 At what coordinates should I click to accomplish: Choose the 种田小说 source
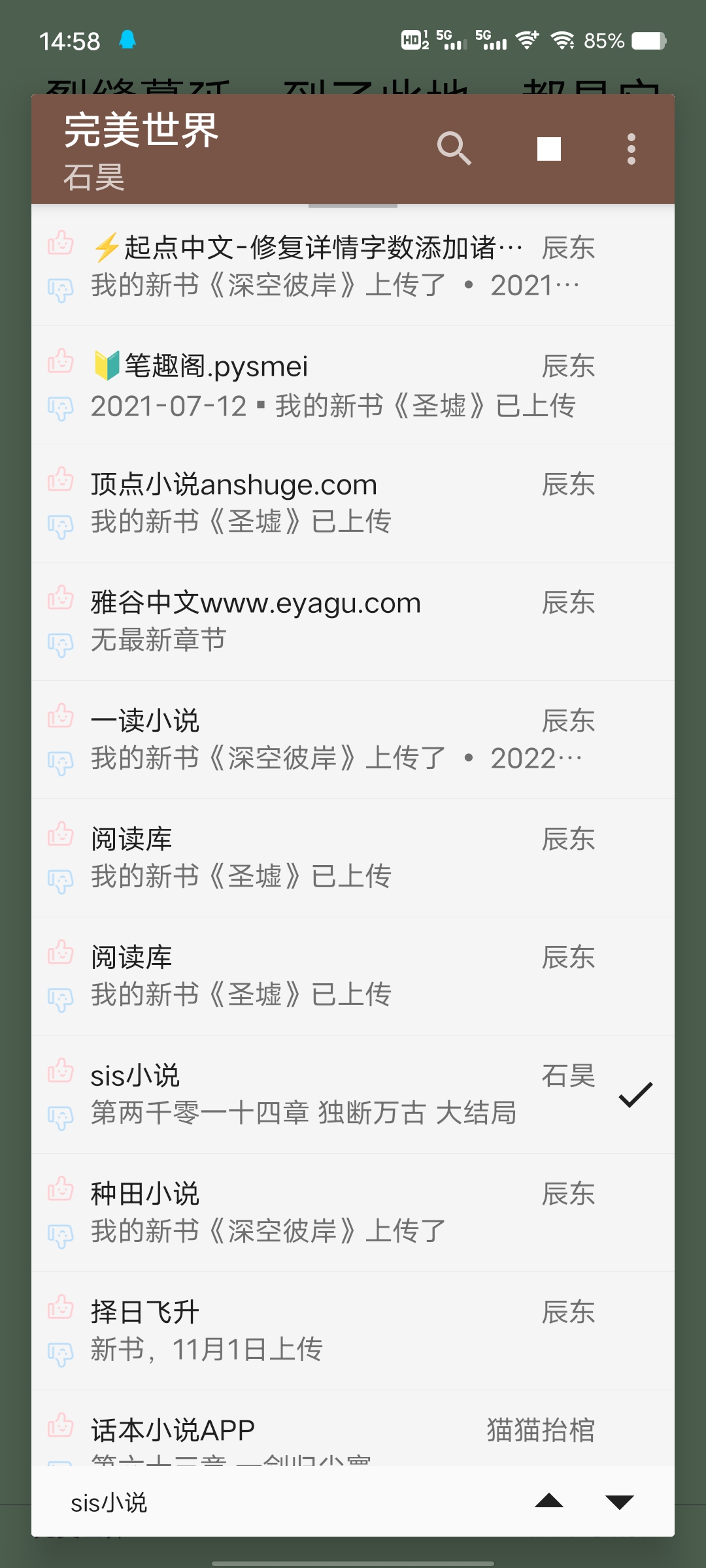[353, 1213]
